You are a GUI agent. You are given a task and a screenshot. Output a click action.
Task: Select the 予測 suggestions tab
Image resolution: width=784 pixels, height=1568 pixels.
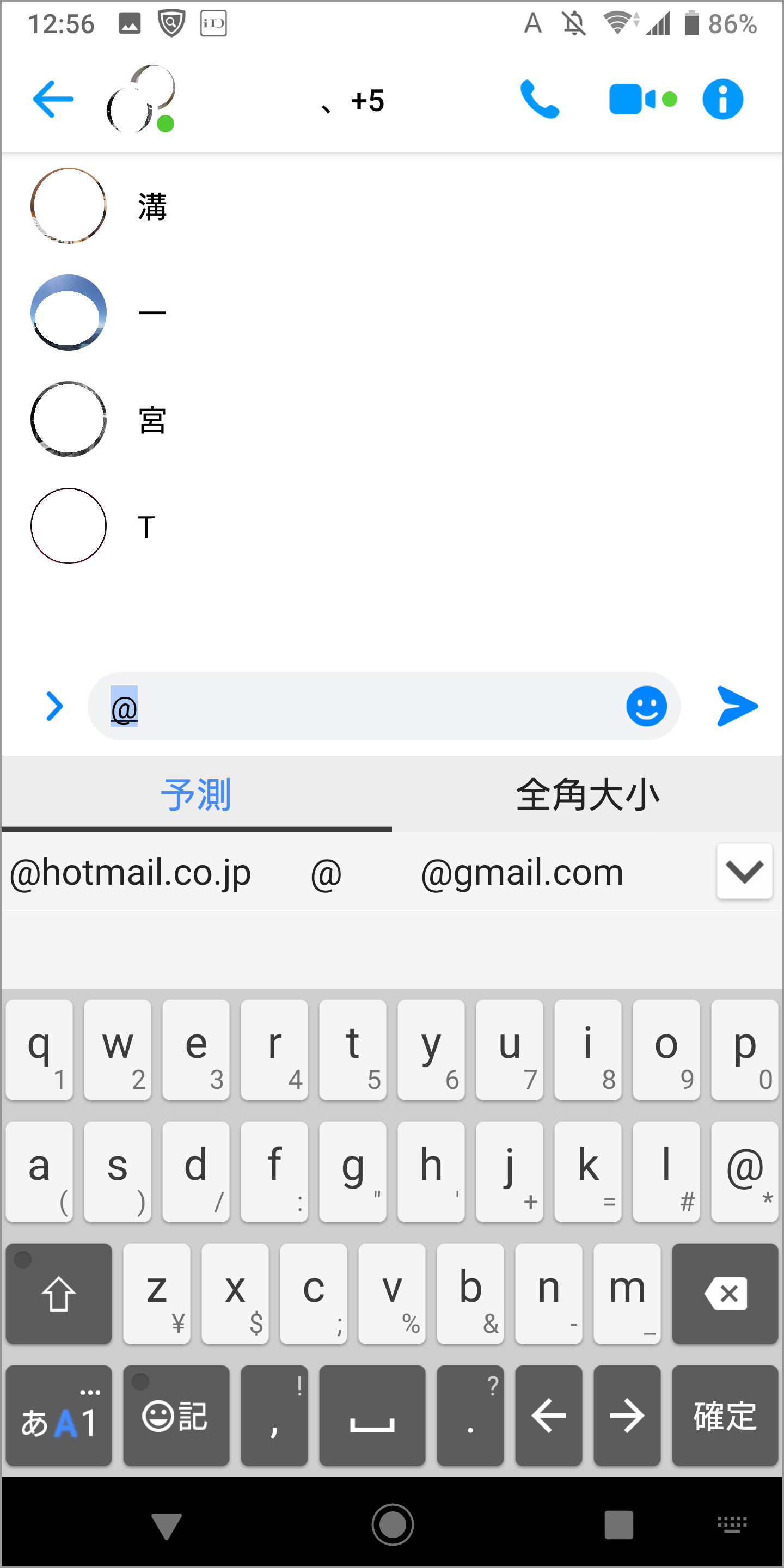(196, 794)
